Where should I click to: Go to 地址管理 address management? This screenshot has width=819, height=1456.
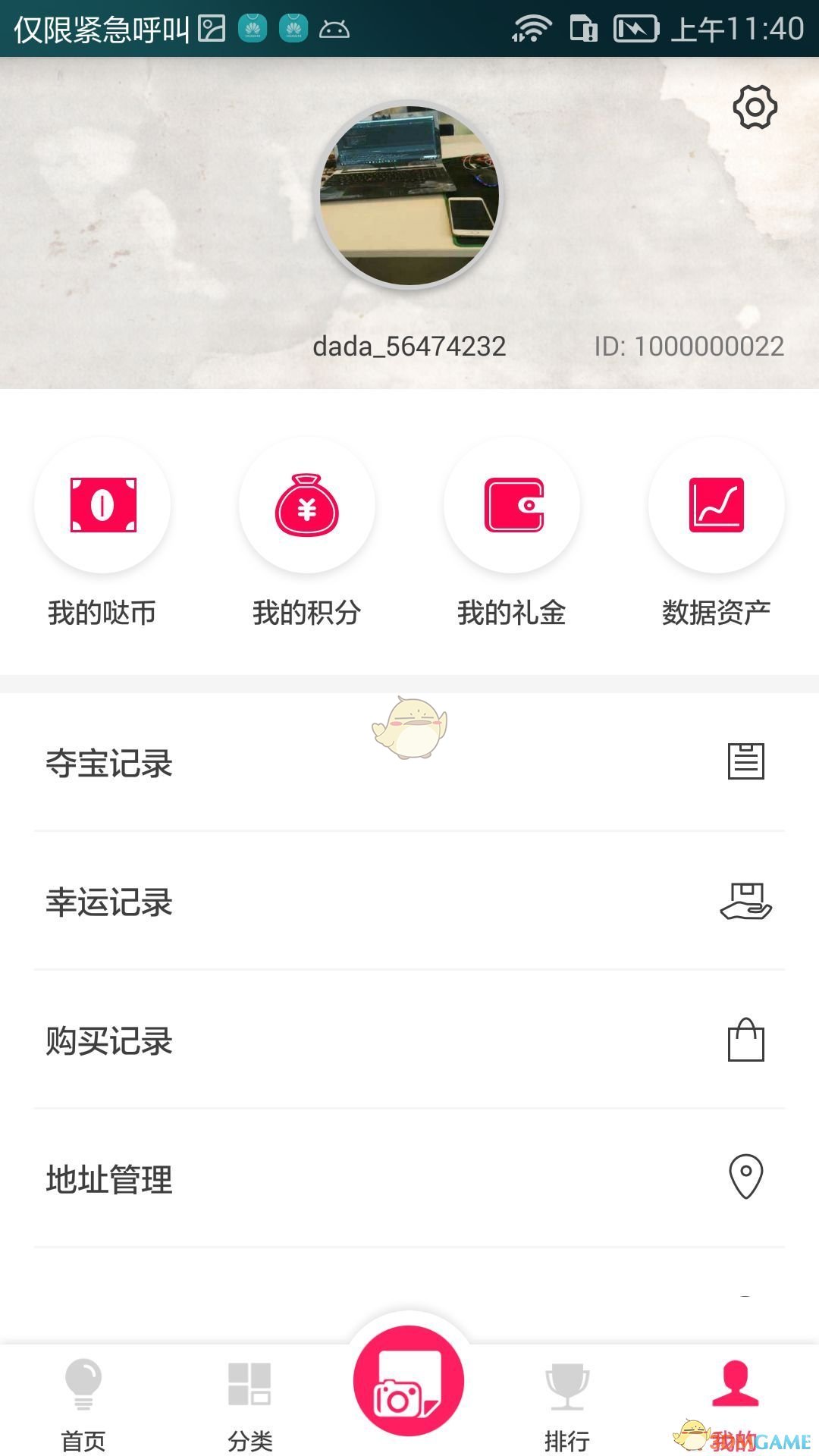pyautogui.click(x=409, y=1179)
